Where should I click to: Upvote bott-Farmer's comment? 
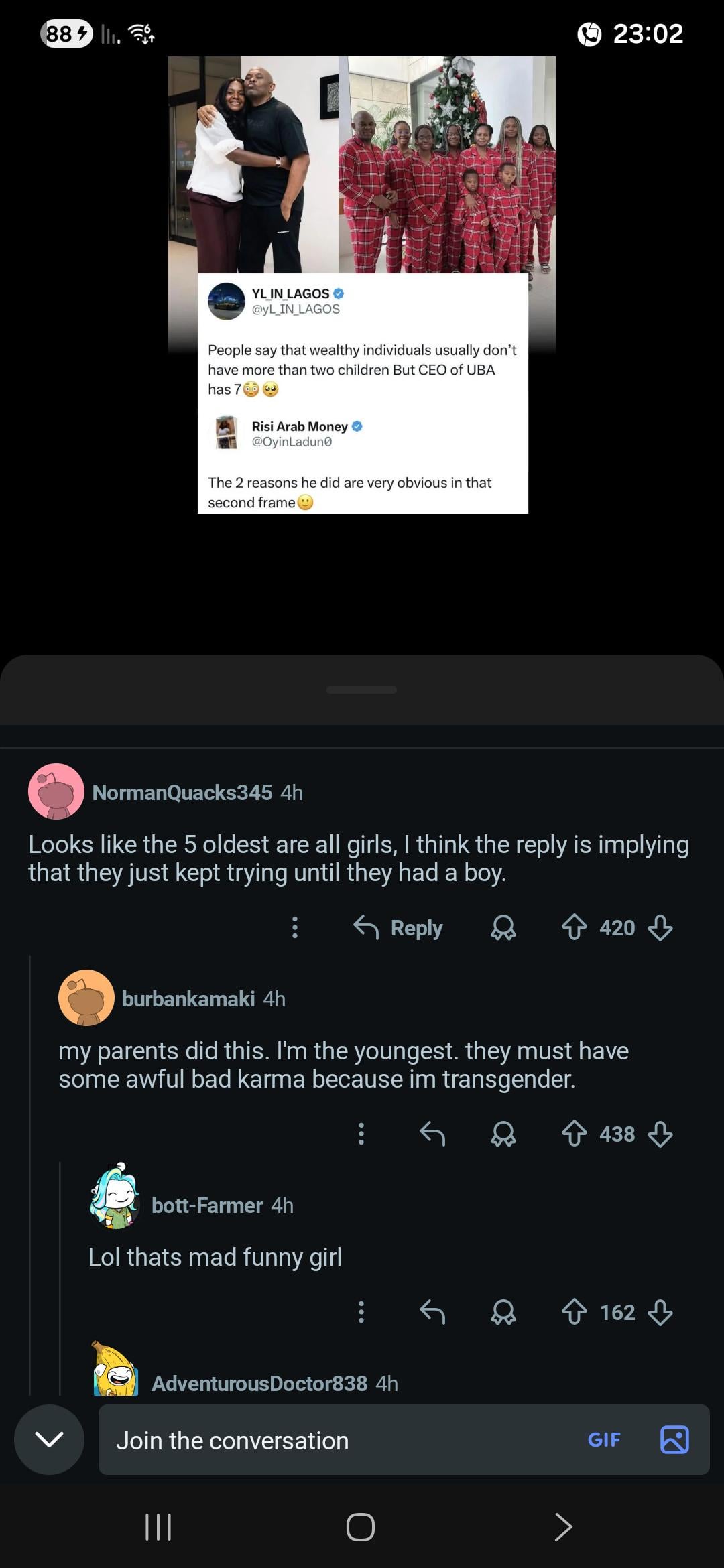(x=575, y=1312)
